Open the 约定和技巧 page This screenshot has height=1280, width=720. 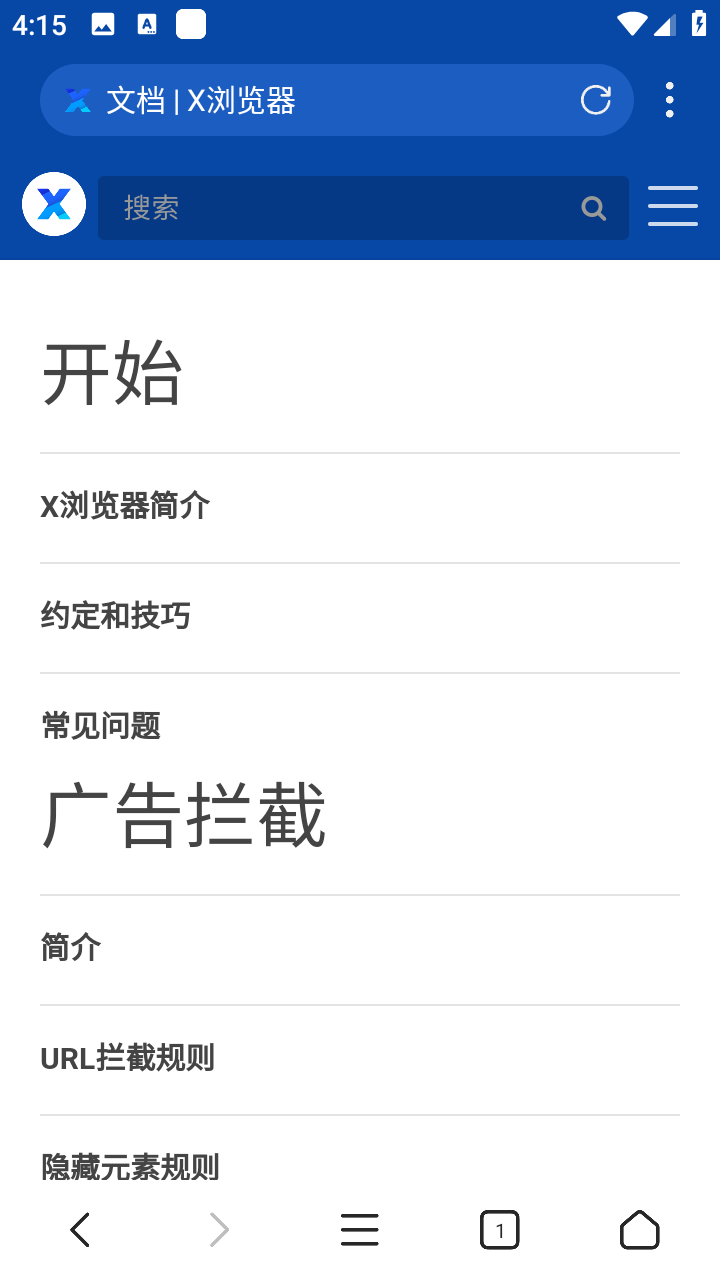pos(116,616)
